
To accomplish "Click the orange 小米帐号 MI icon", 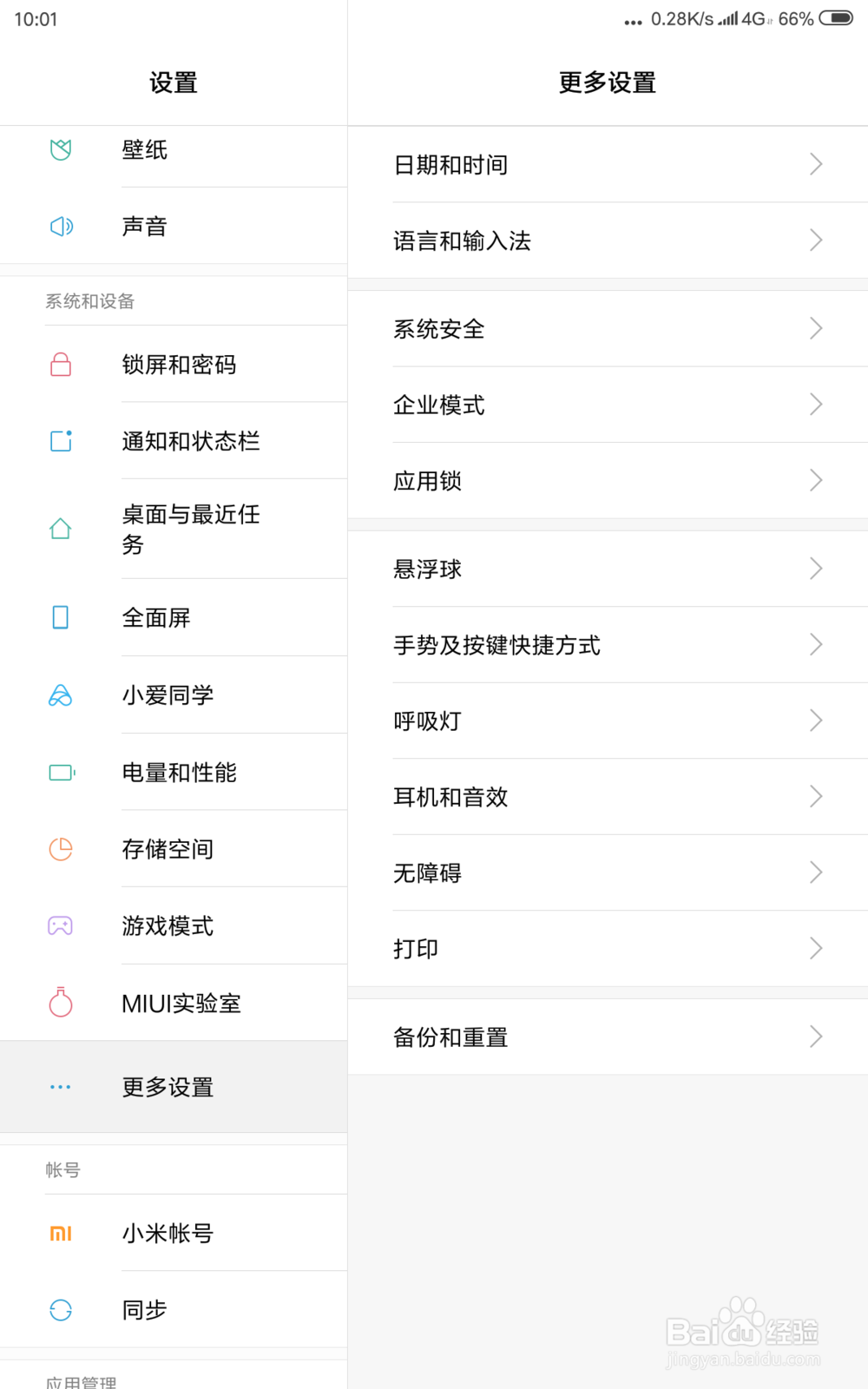I will [x=60, y=1233].
